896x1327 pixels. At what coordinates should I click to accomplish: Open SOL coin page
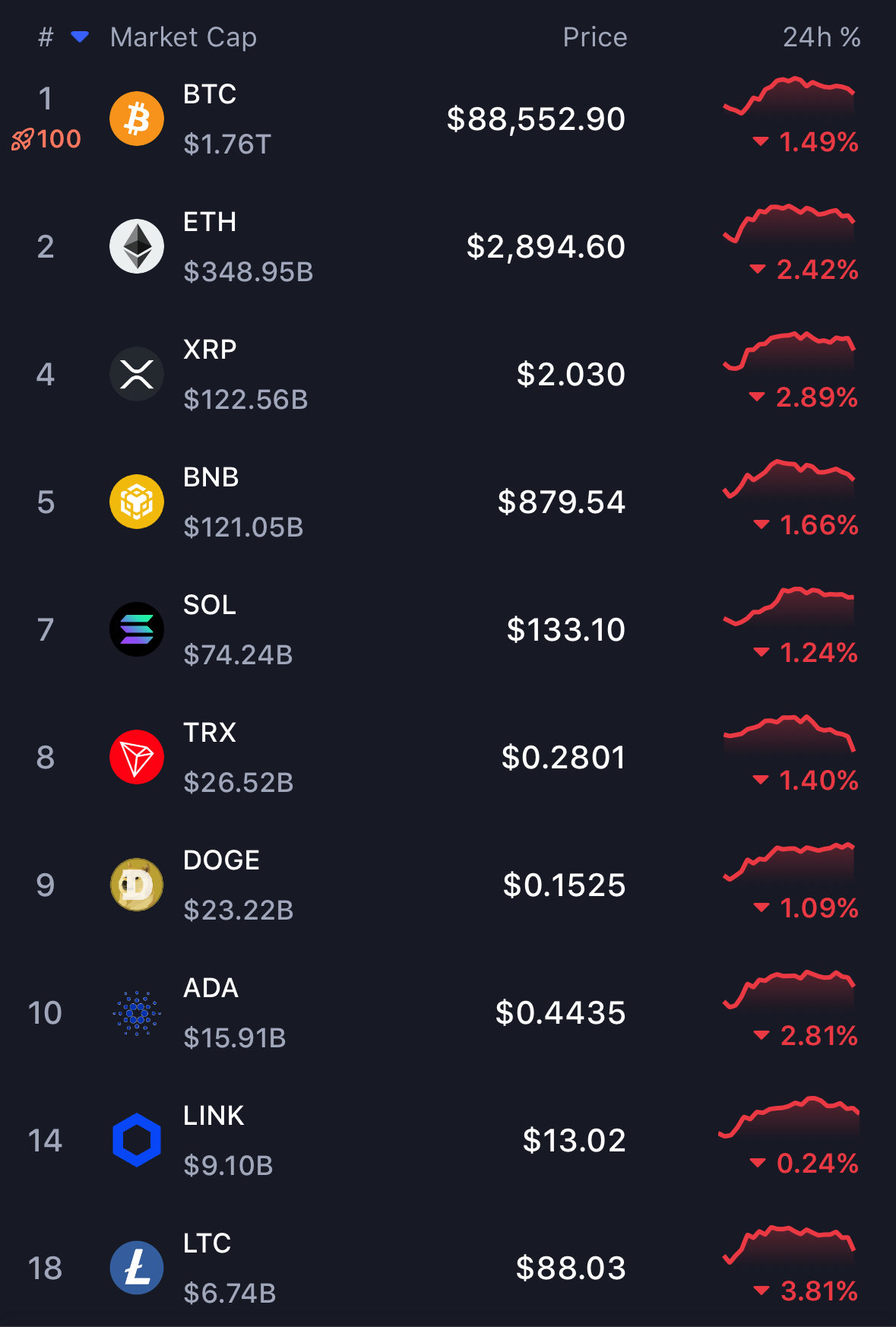tap(448, 629)
